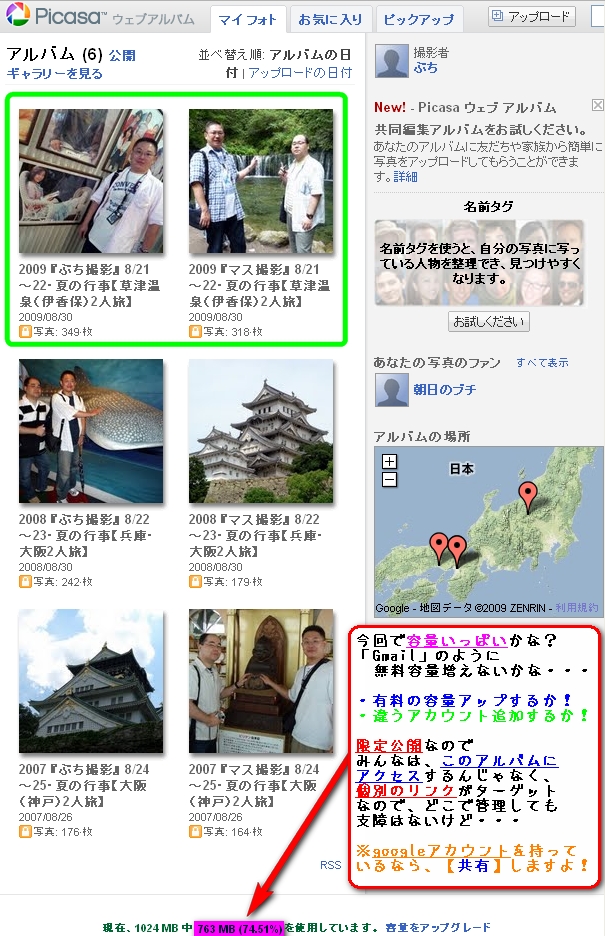Open the ギャラリーを見る link
Screen dimensions: 605x936
pyautogui.click(x=54, y=73)
